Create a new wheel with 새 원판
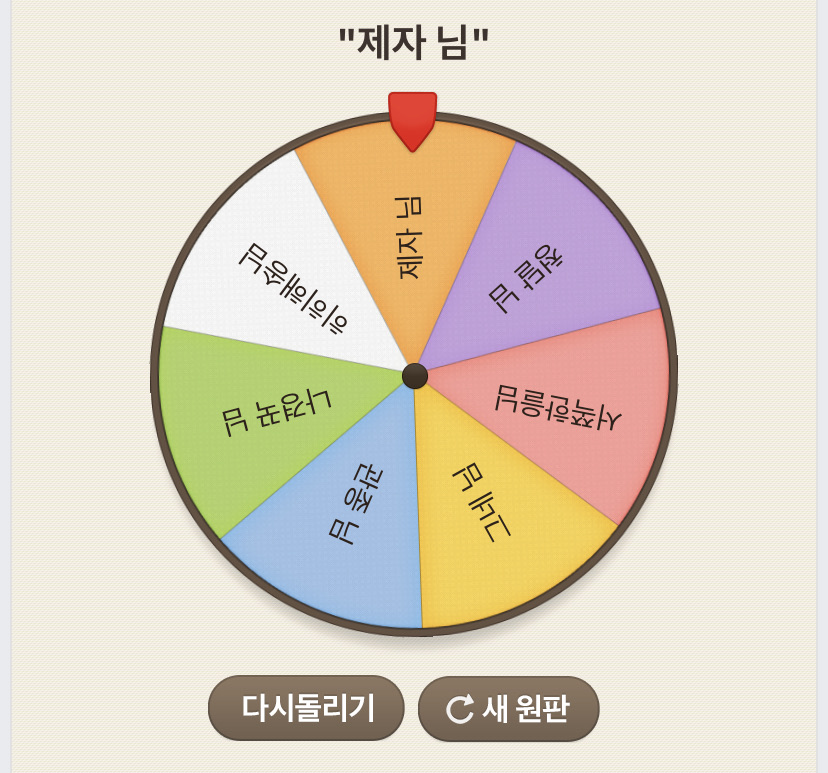This screenshot has width=828, height=773. point(508,709)
